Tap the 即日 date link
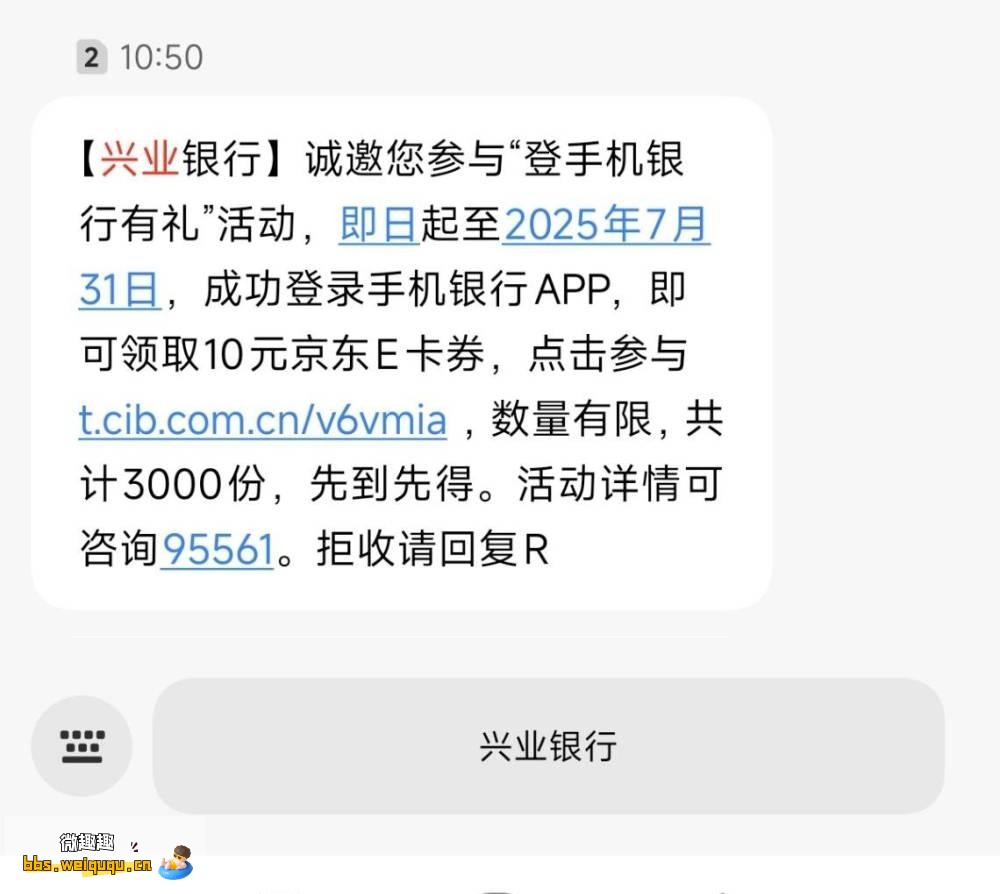Image resolution: width=1000 pixels, height=894 pixels. pos(378,225)
